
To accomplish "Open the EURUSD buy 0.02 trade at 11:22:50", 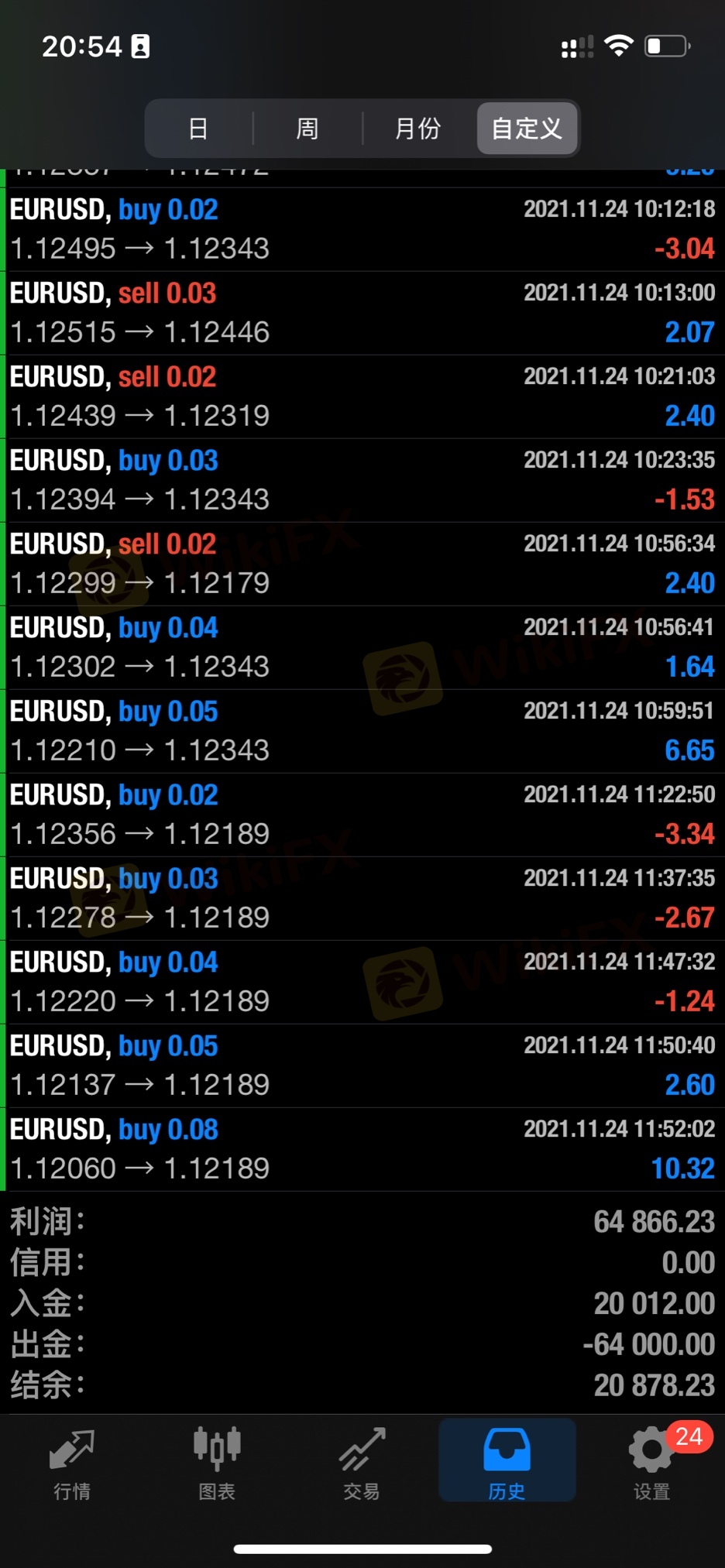I will [x=362, y=815].
